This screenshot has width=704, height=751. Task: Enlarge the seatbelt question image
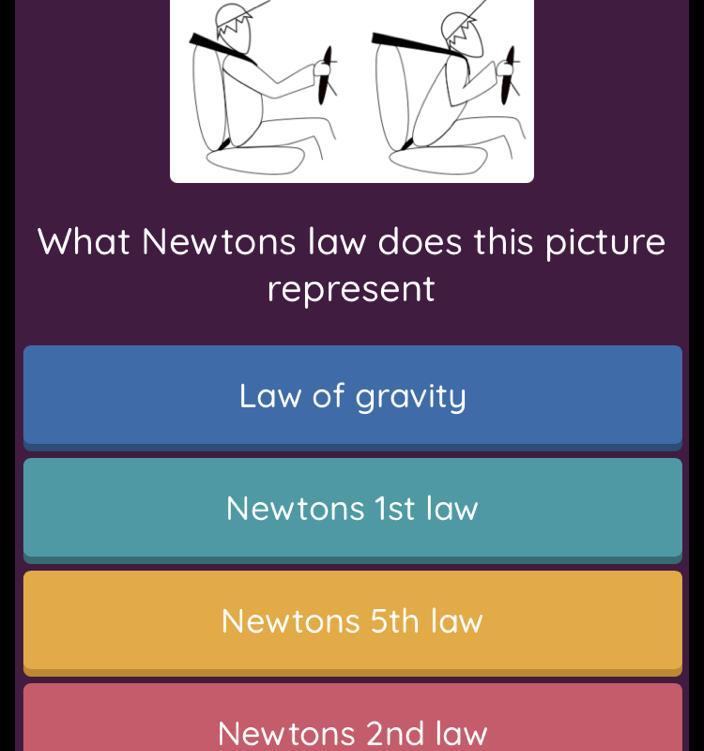(352, 90)
